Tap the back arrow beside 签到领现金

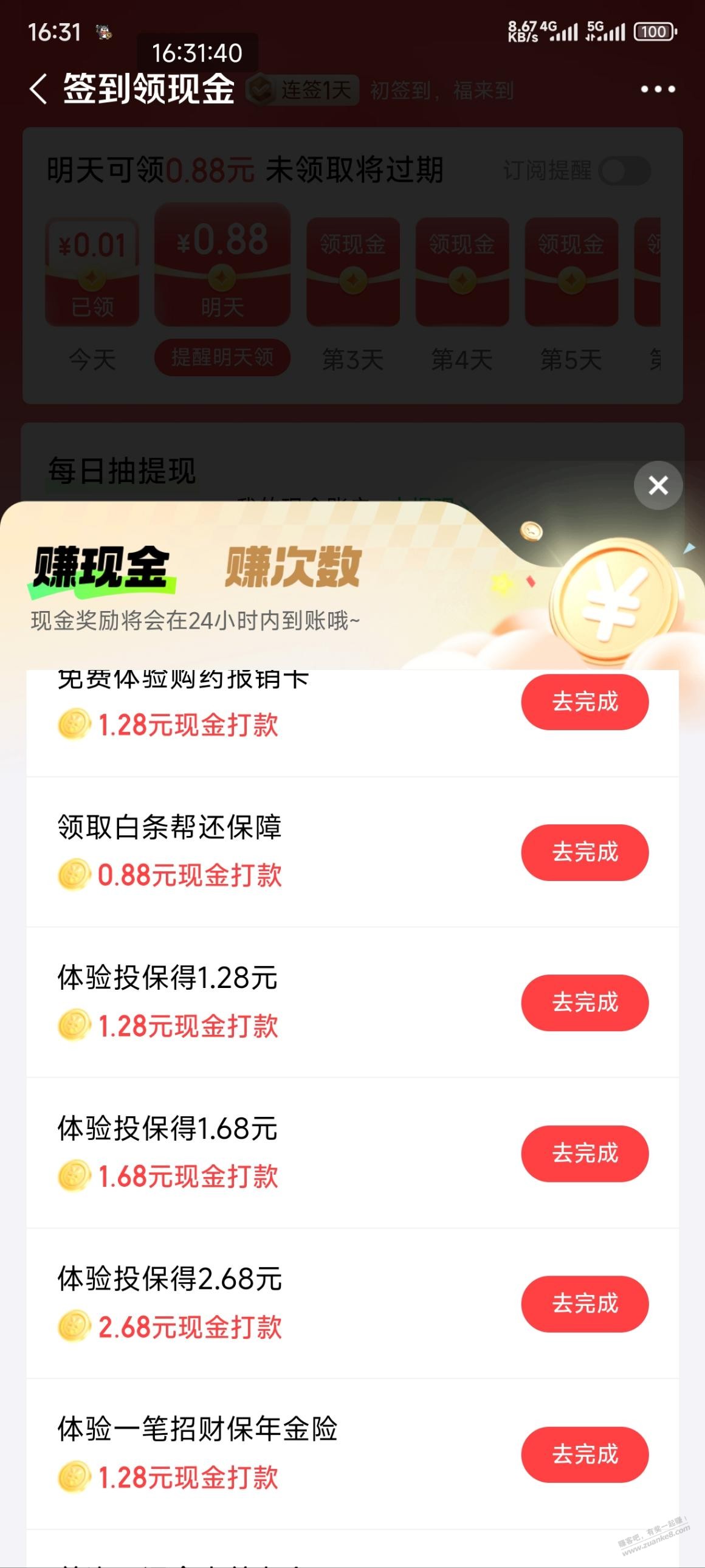[x=39, y=90]
